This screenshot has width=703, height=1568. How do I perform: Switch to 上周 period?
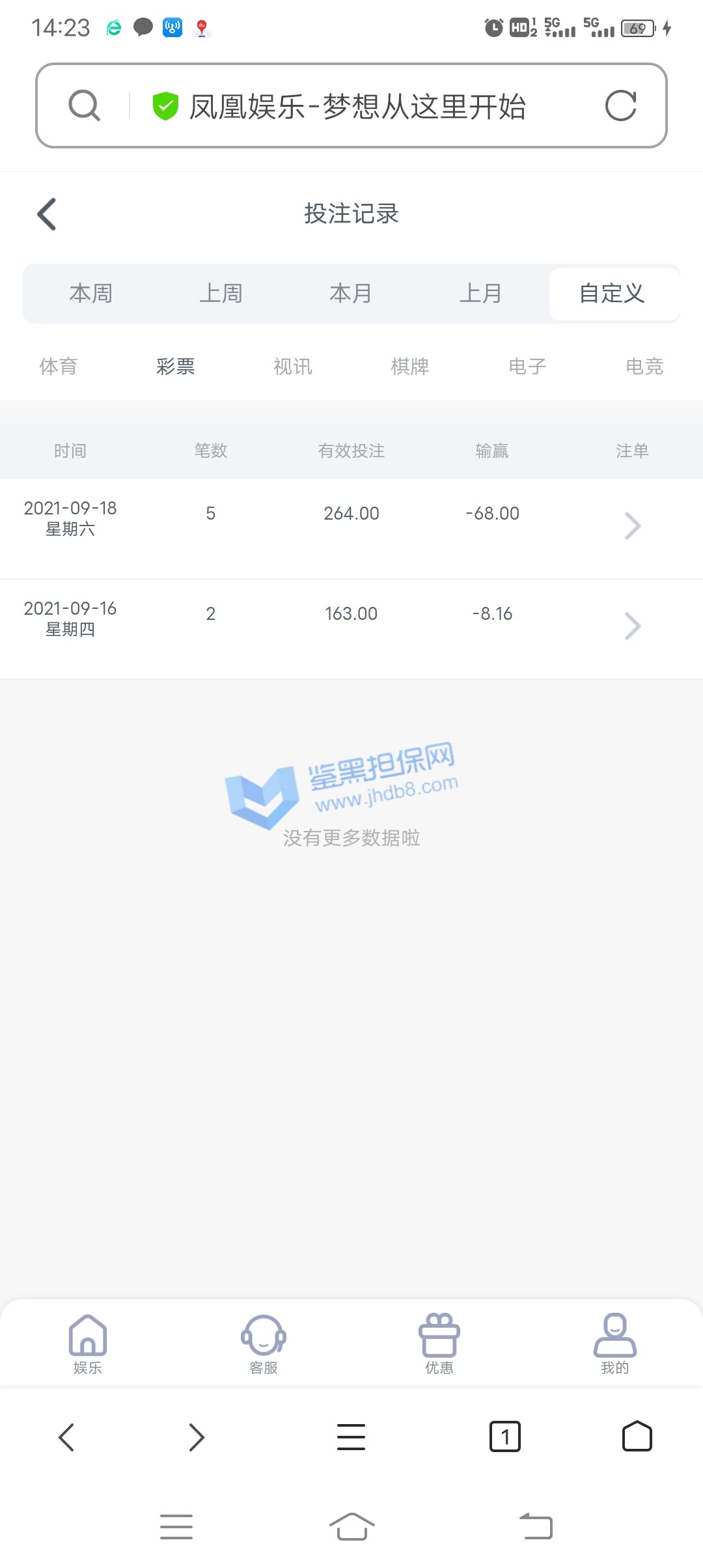pyautogui.click(x=221, y=294)
